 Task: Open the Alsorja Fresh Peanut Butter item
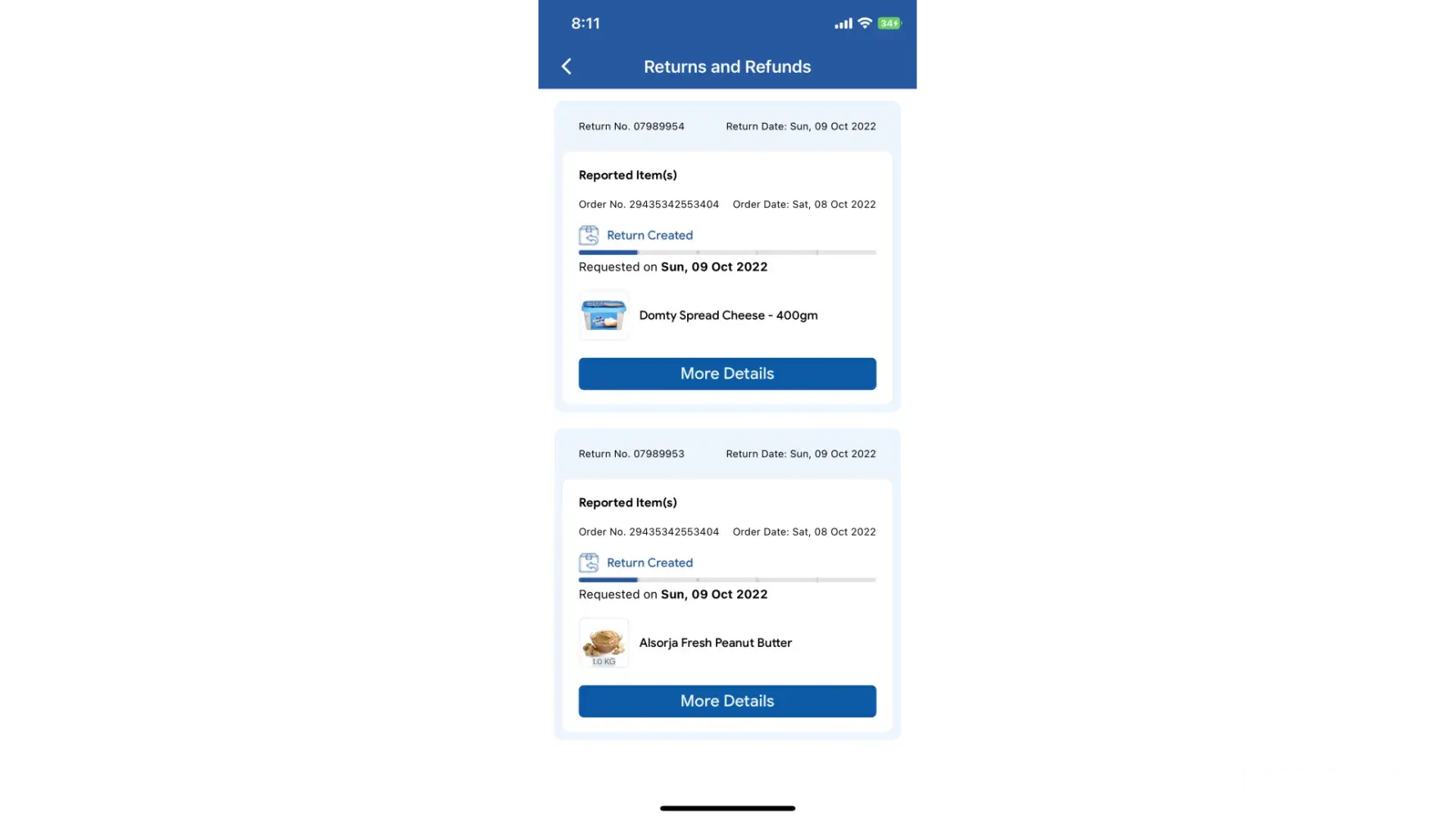pos(715,643)
